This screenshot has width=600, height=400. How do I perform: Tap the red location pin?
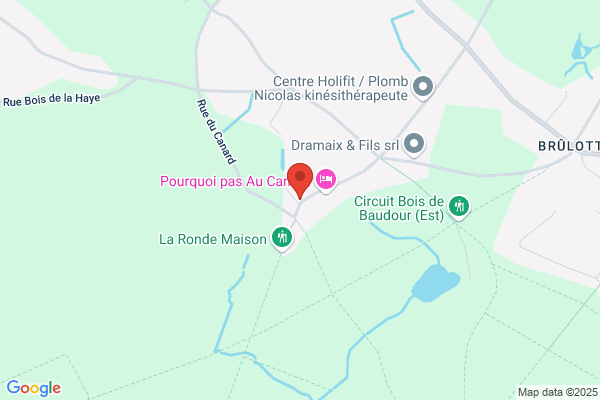(300, 181)
